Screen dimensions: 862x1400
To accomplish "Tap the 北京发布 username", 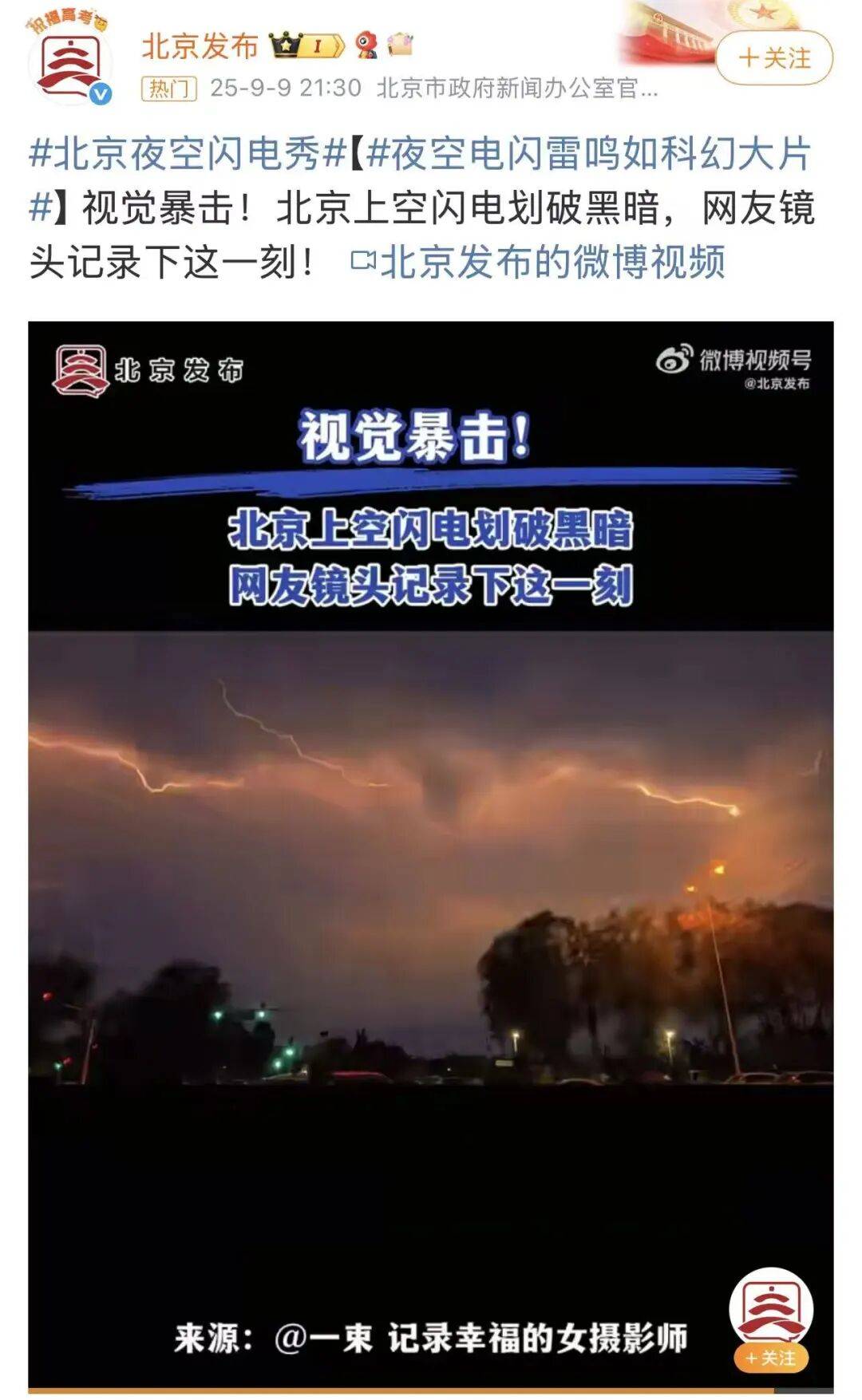I will [200, 46].
